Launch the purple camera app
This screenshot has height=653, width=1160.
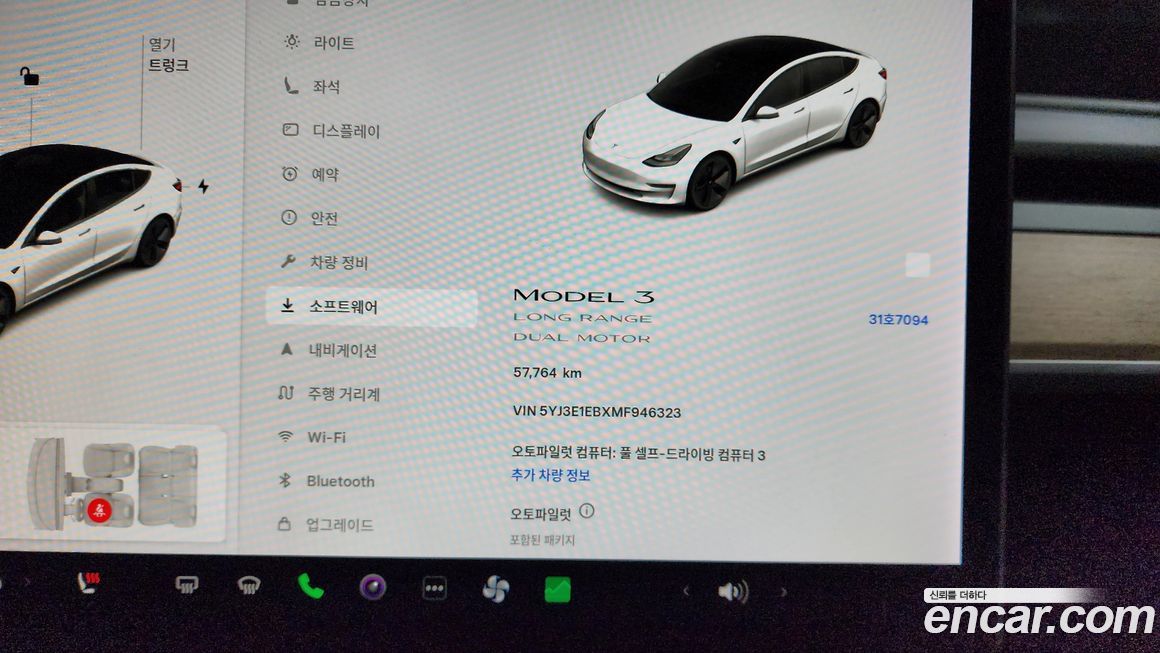373,588
